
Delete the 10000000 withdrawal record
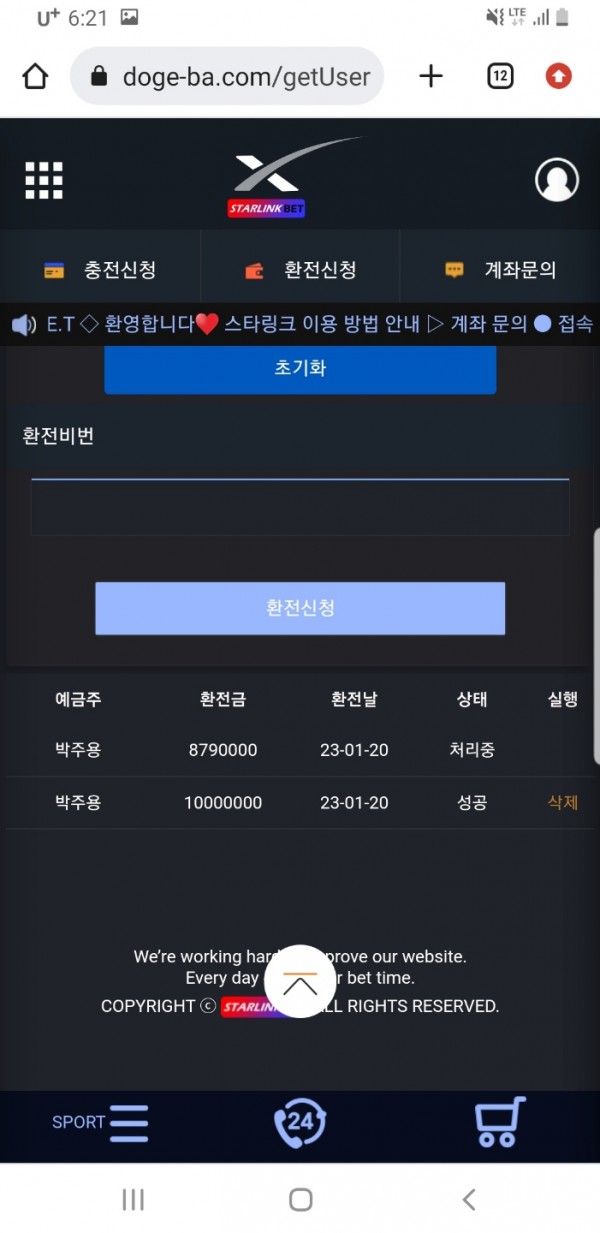(563, 802)
